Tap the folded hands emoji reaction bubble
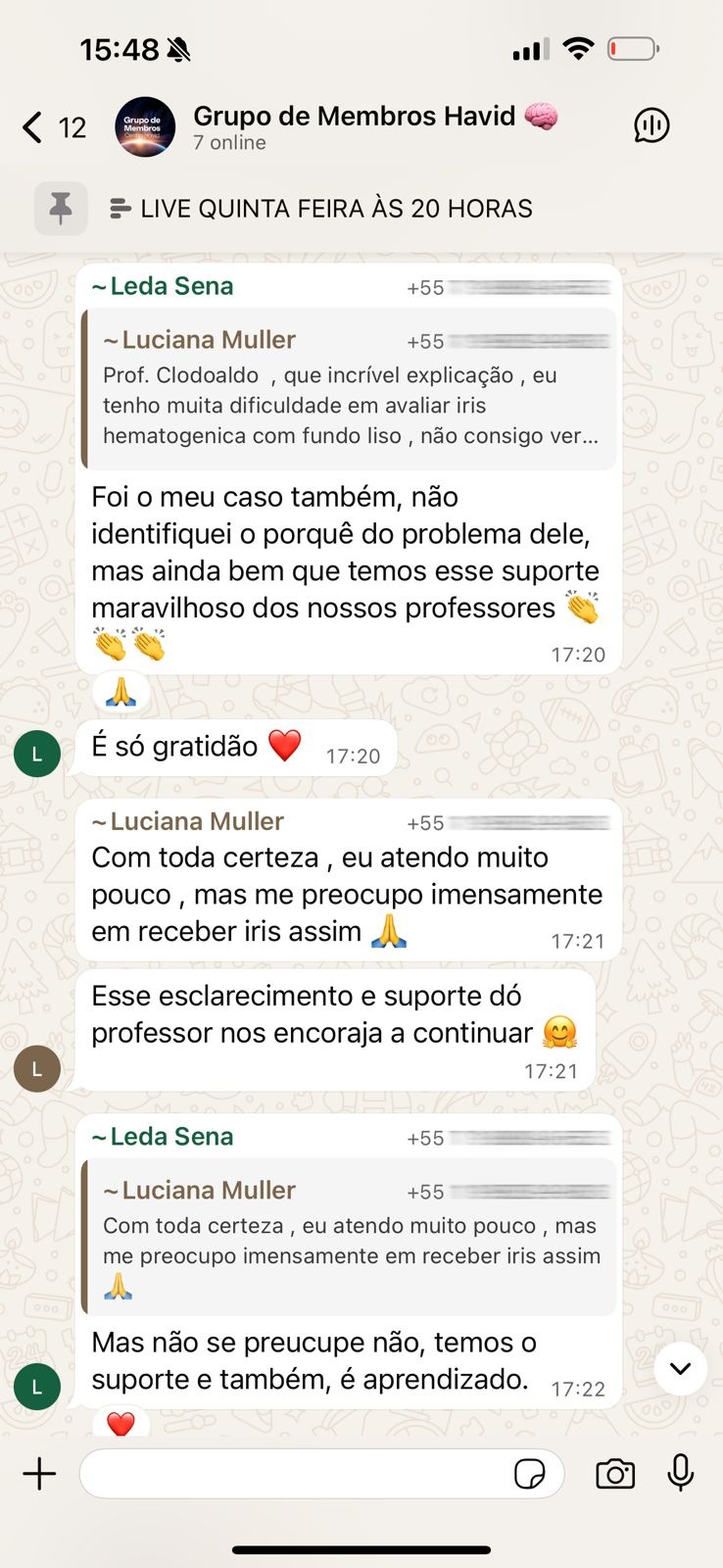Image resolution: width=723 pixels, height=1568 pixels. pyautogui.click(x=119, y=690)
